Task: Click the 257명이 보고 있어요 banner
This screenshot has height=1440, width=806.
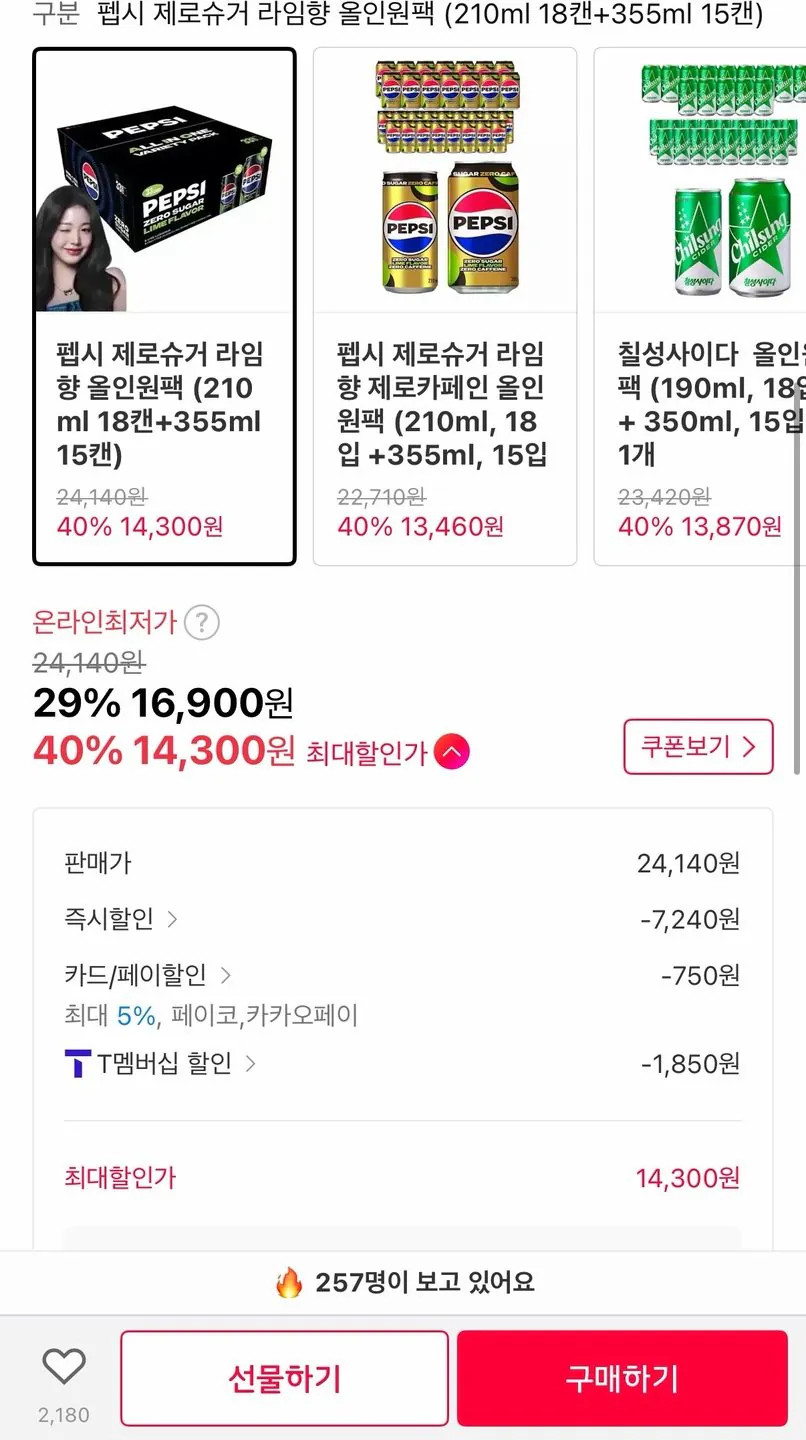Action: point(403,1281)
